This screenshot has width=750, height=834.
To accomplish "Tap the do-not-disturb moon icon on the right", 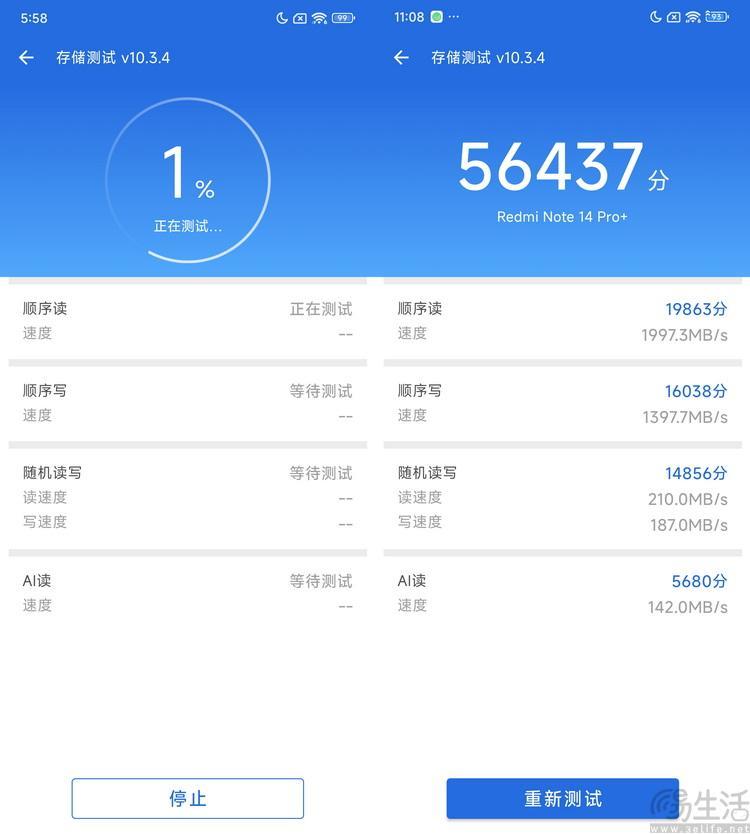I will 657,16.
